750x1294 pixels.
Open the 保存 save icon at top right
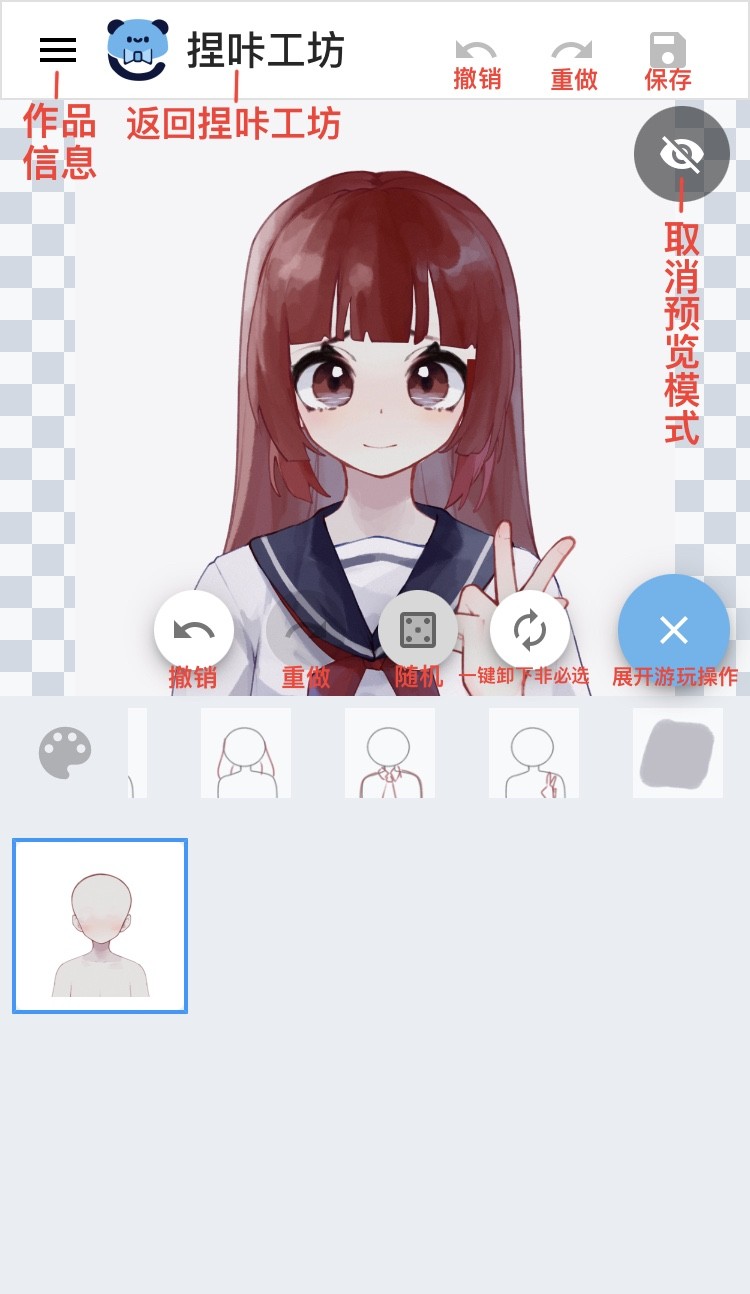pos(667,48)
